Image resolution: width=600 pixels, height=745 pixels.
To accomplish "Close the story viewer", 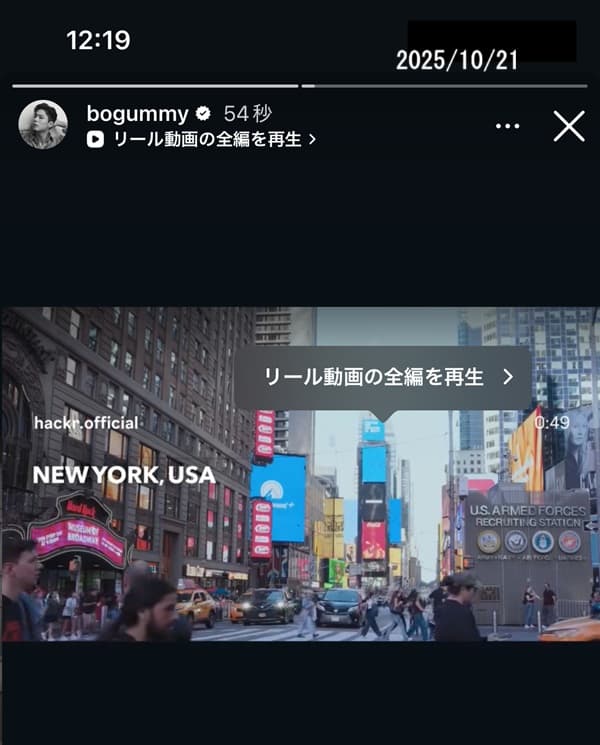I will tap(569, 126).
